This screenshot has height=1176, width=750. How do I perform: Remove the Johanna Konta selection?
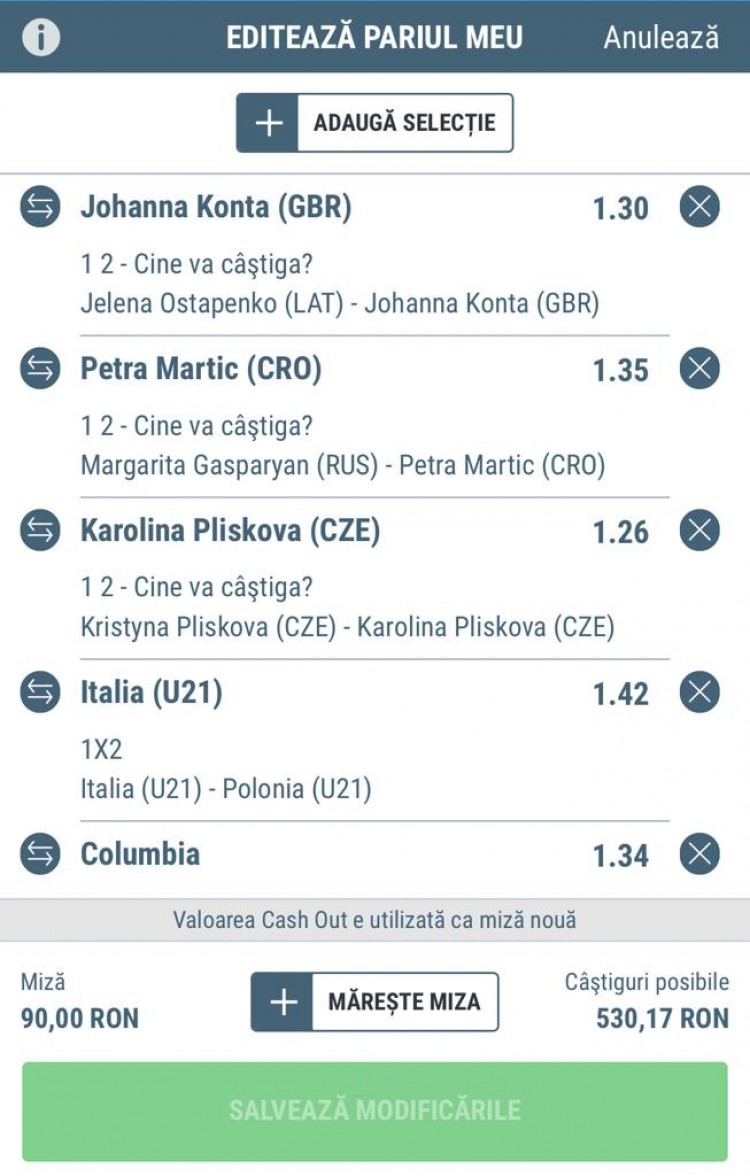click(700, 208)
